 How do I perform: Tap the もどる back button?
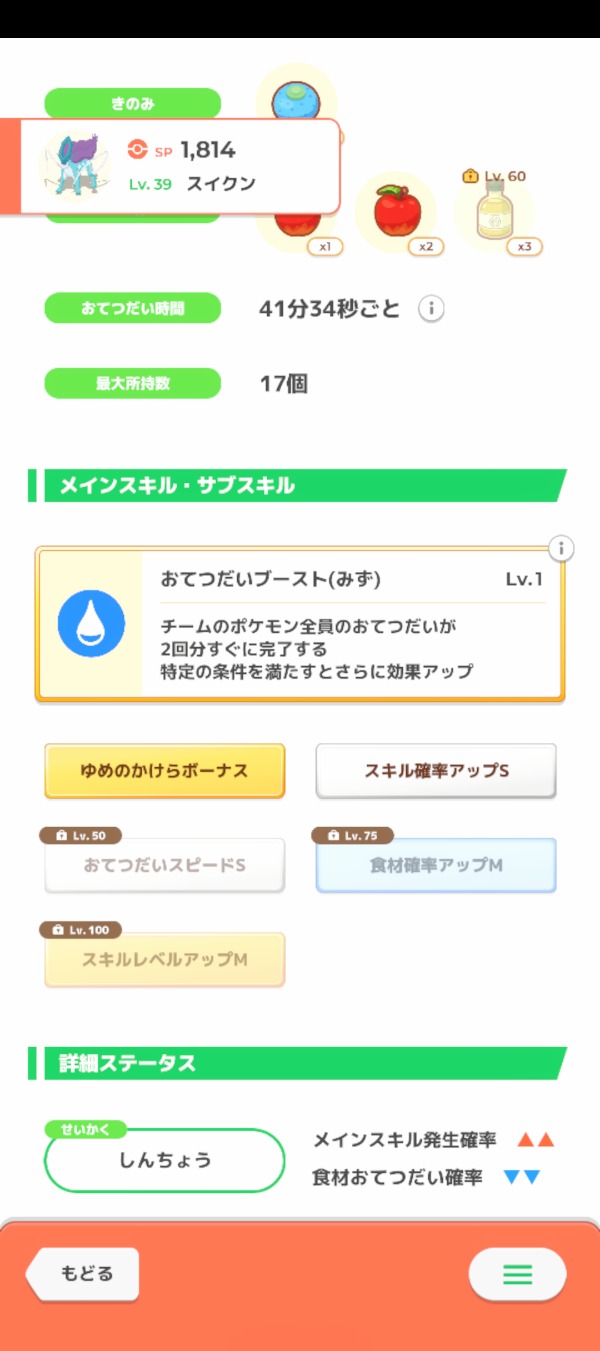[84, 1274]
